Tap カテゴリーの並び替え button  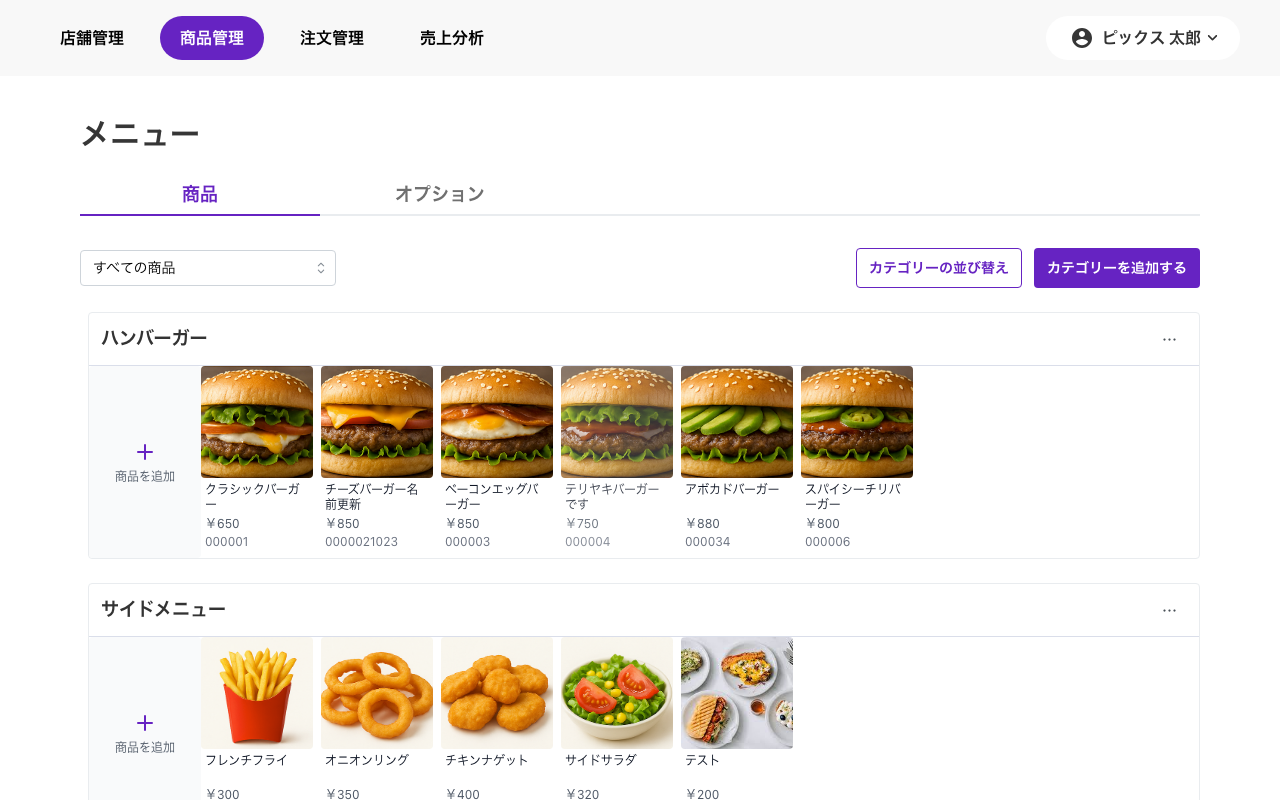point(939,268)
